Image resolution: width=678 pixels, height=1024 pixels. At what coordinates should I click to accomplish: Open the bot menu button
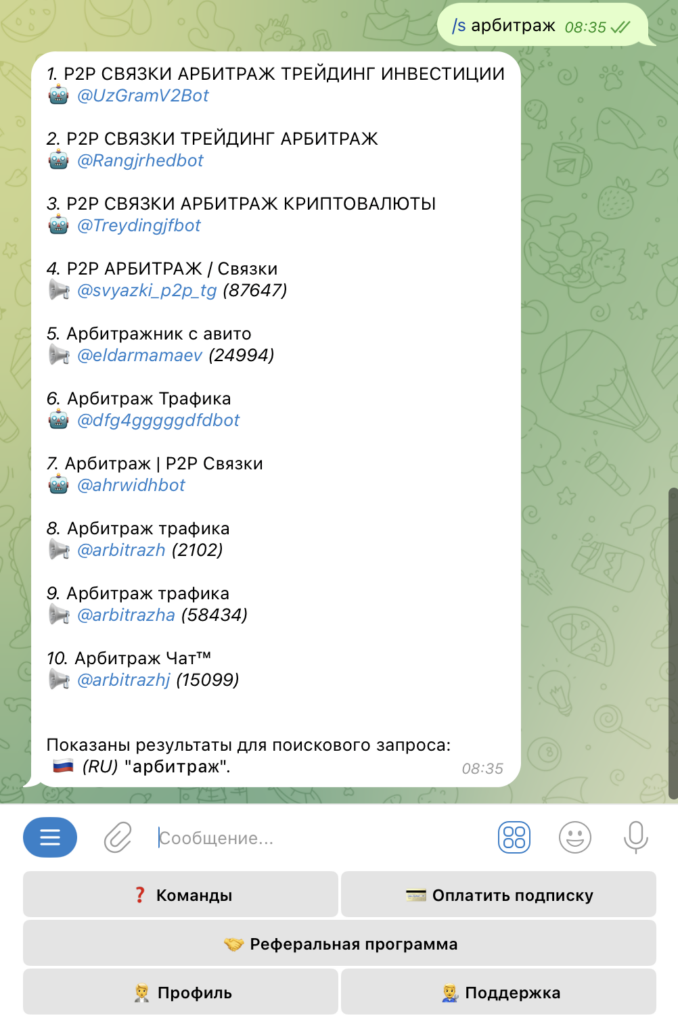[50, 837]
